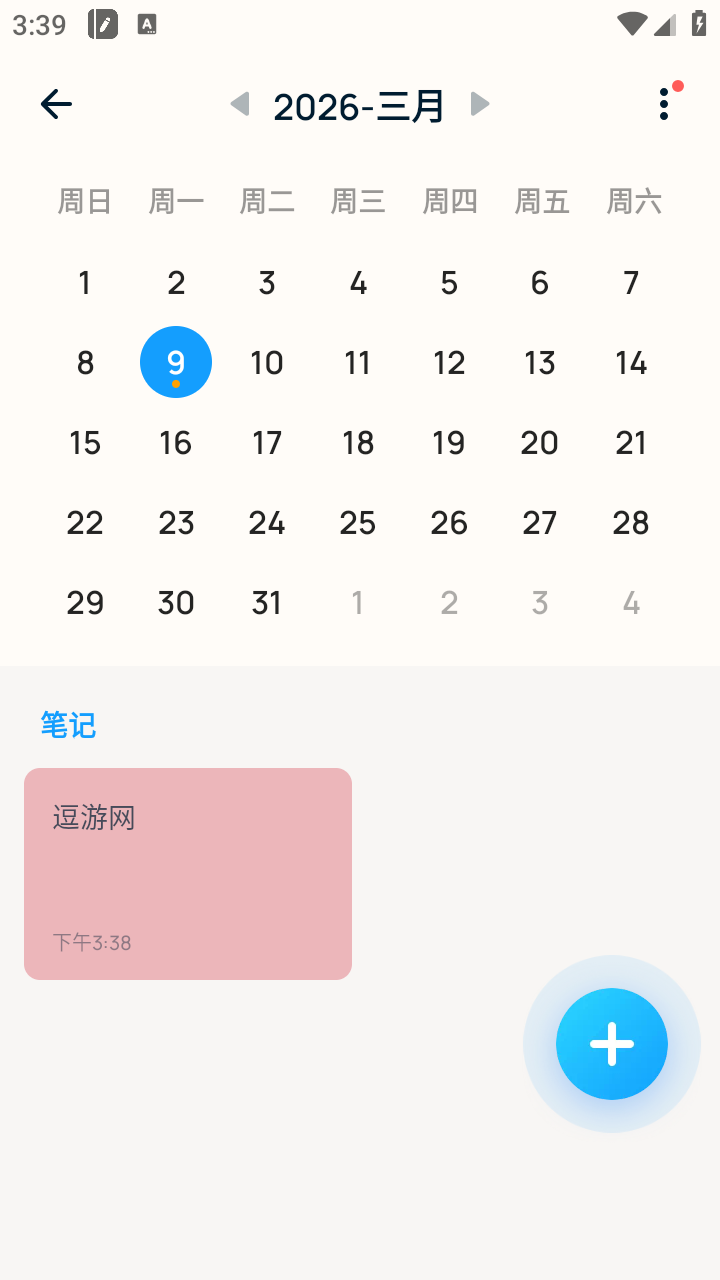This screenshot has width=720, height=1280.
Task: Tap the clock showing 3:39 in status bar
Action: [38, 24]
